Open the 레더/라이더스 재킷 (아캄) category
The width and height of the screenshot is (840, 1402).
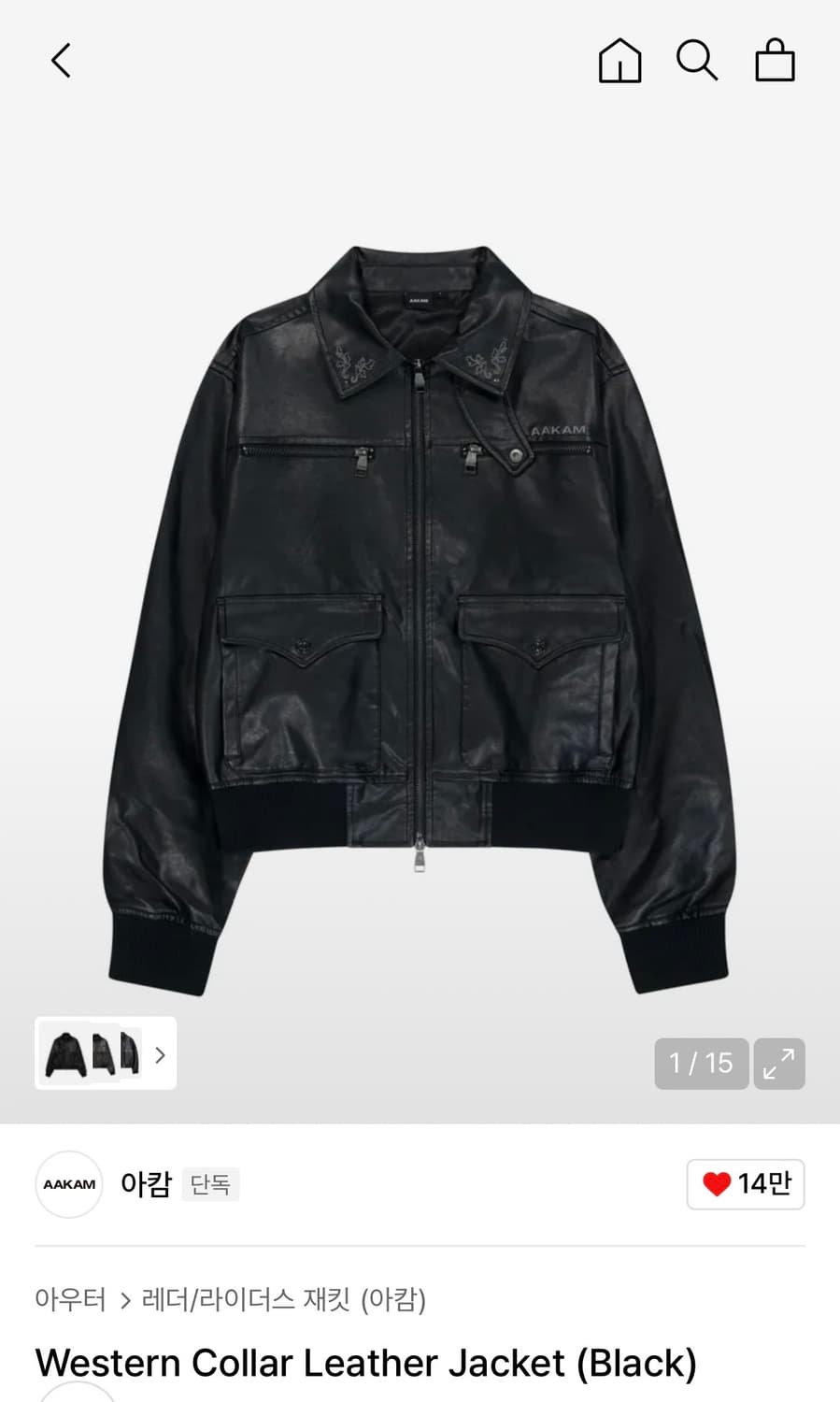[285, 1300]
